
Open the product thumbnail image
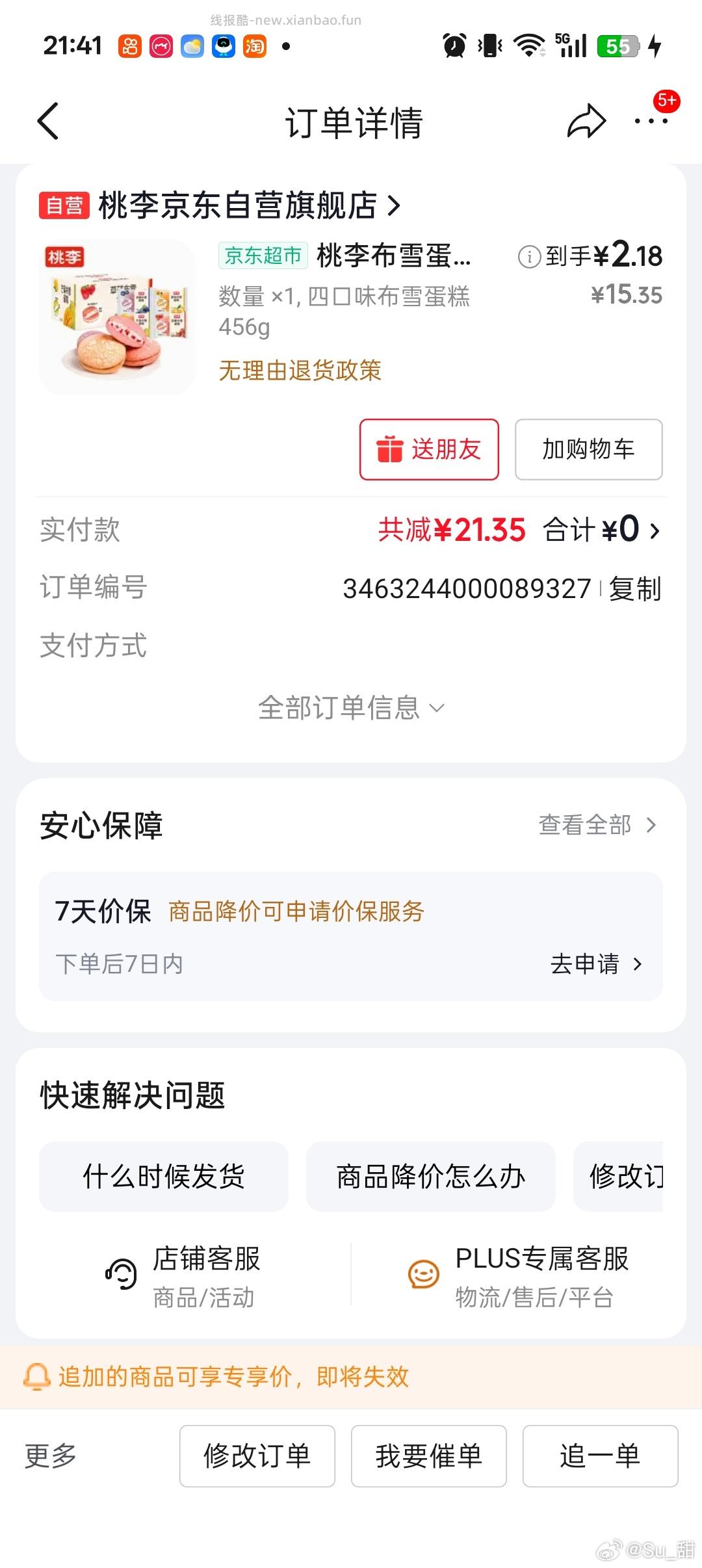[116, 317]
